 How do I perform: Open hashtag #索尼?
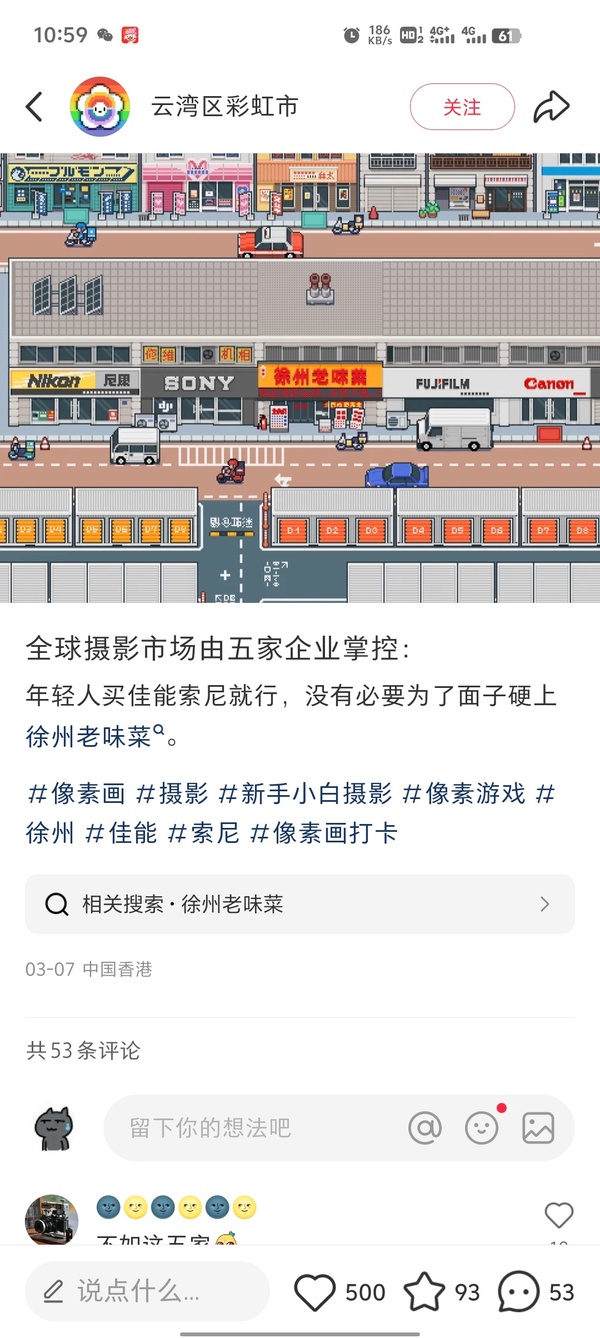tap(203, 831)
